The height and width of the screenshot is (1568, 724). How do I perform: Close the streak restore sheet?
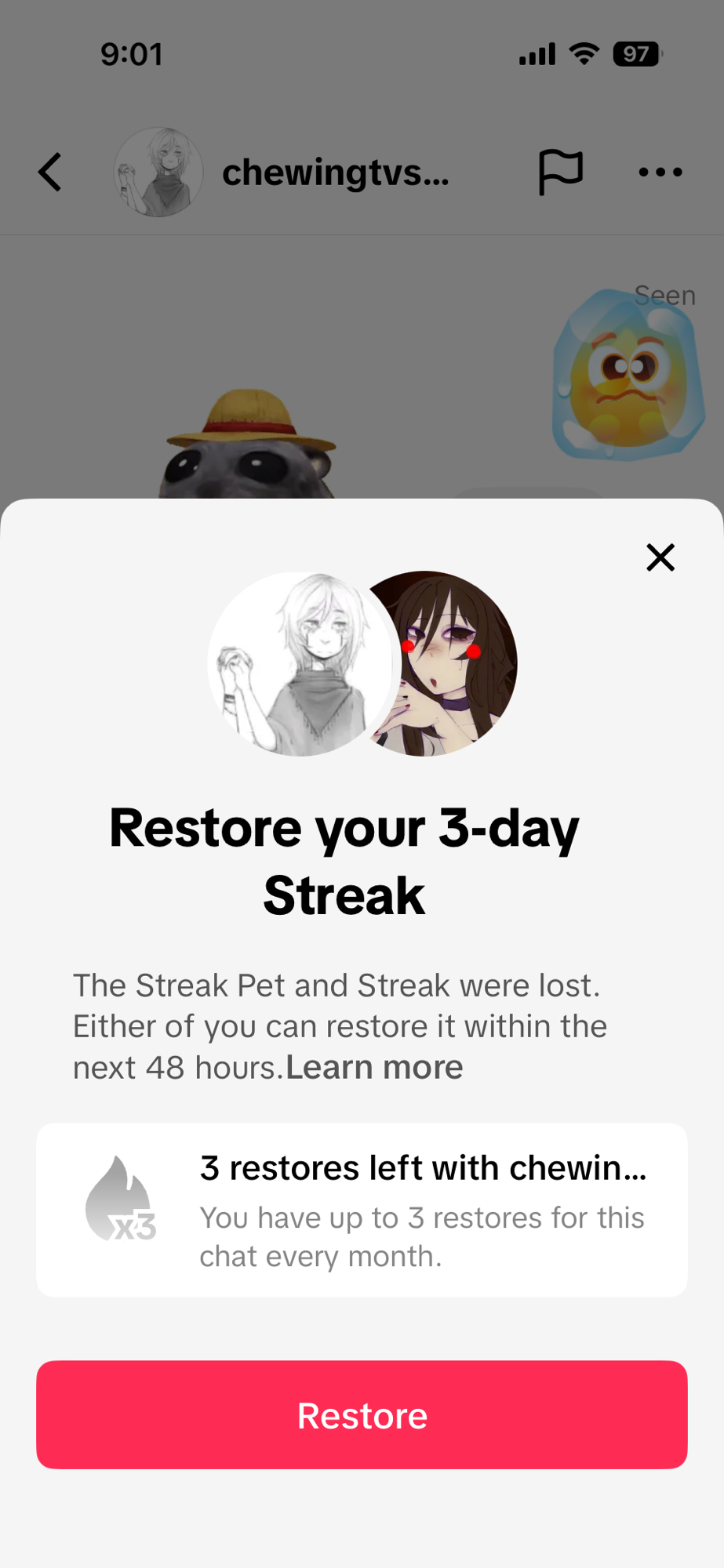[x=660, y=557]
